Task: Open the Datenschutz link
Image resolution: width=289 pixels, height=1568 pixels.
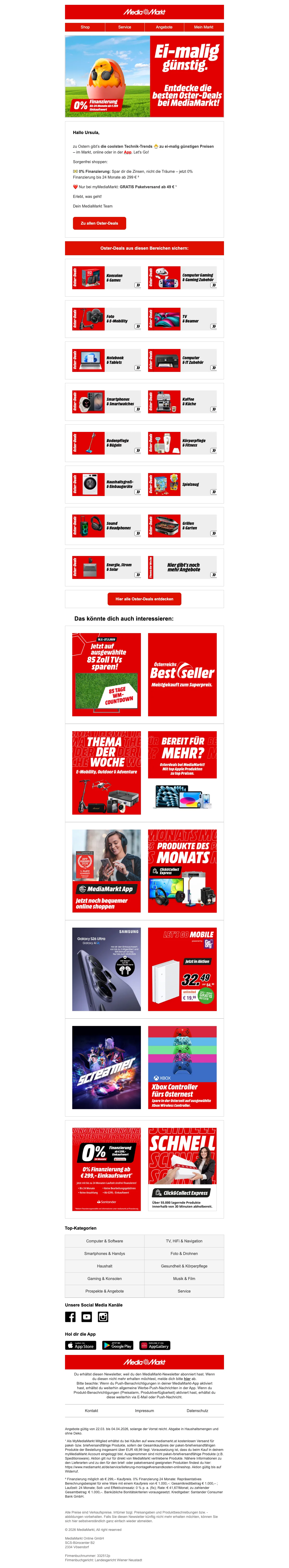Action: [197, 1410]
